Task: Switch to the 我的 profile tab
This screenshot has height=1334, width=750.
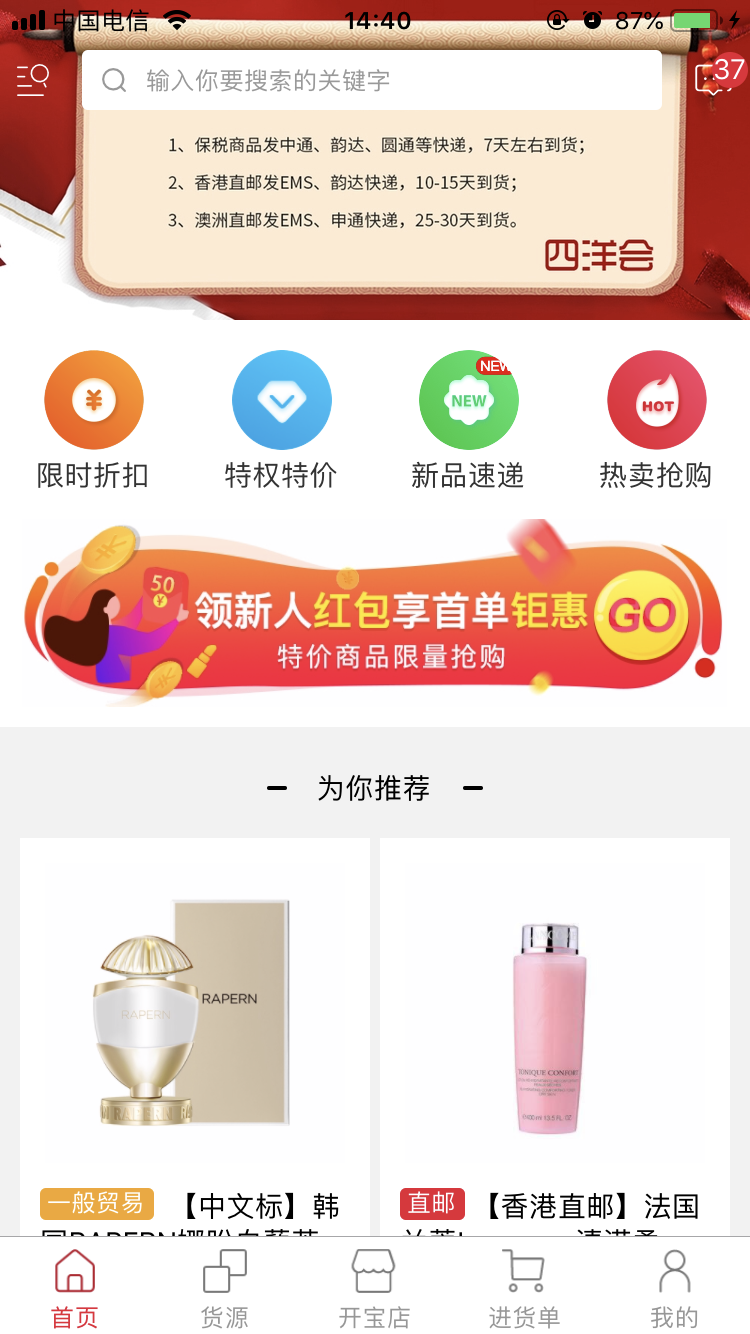Action: click(x=673, y=1270)
